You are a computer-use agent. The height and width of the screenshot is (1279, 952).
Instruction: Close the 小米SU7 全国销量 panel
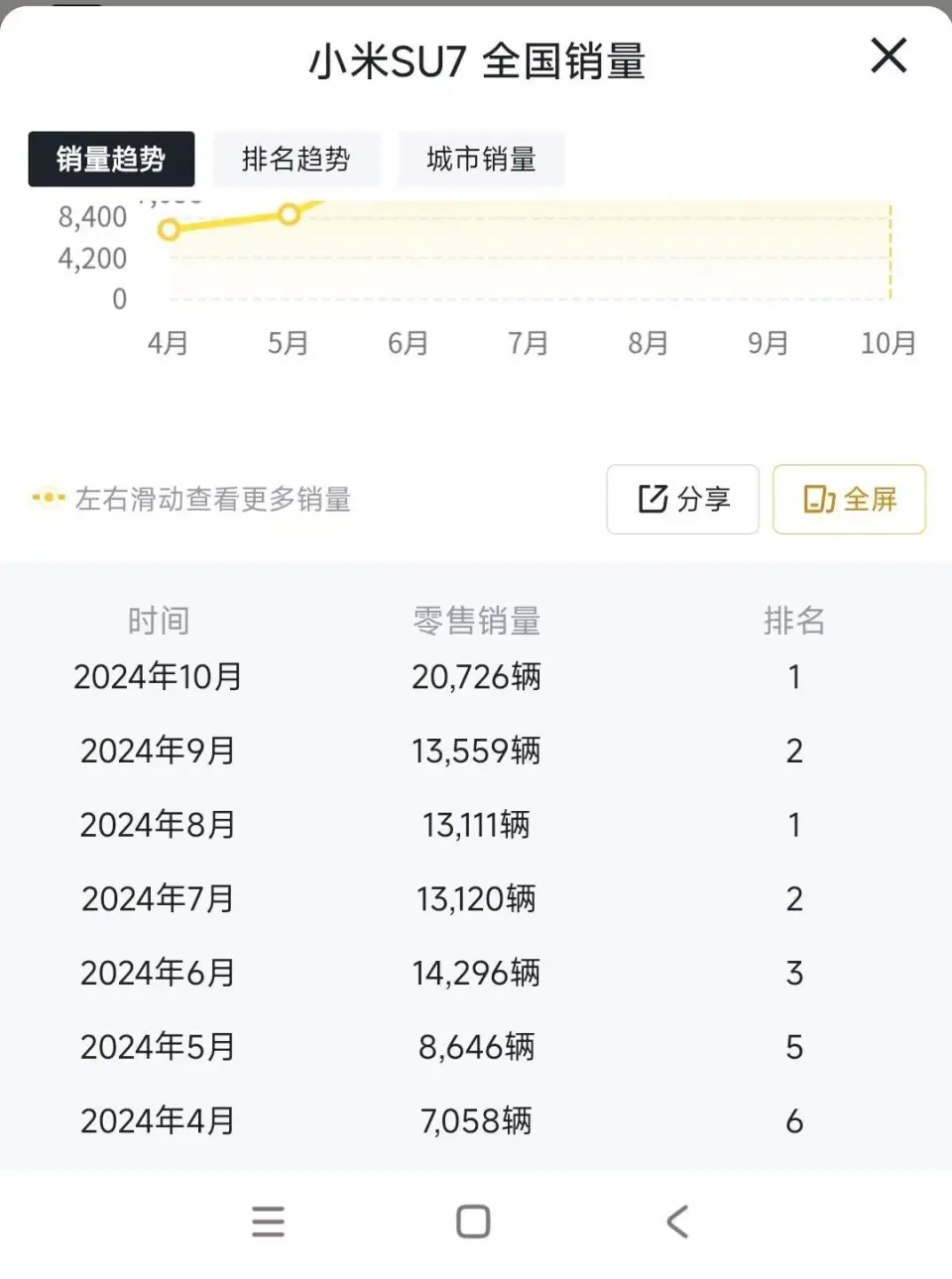tap(889, 56)
